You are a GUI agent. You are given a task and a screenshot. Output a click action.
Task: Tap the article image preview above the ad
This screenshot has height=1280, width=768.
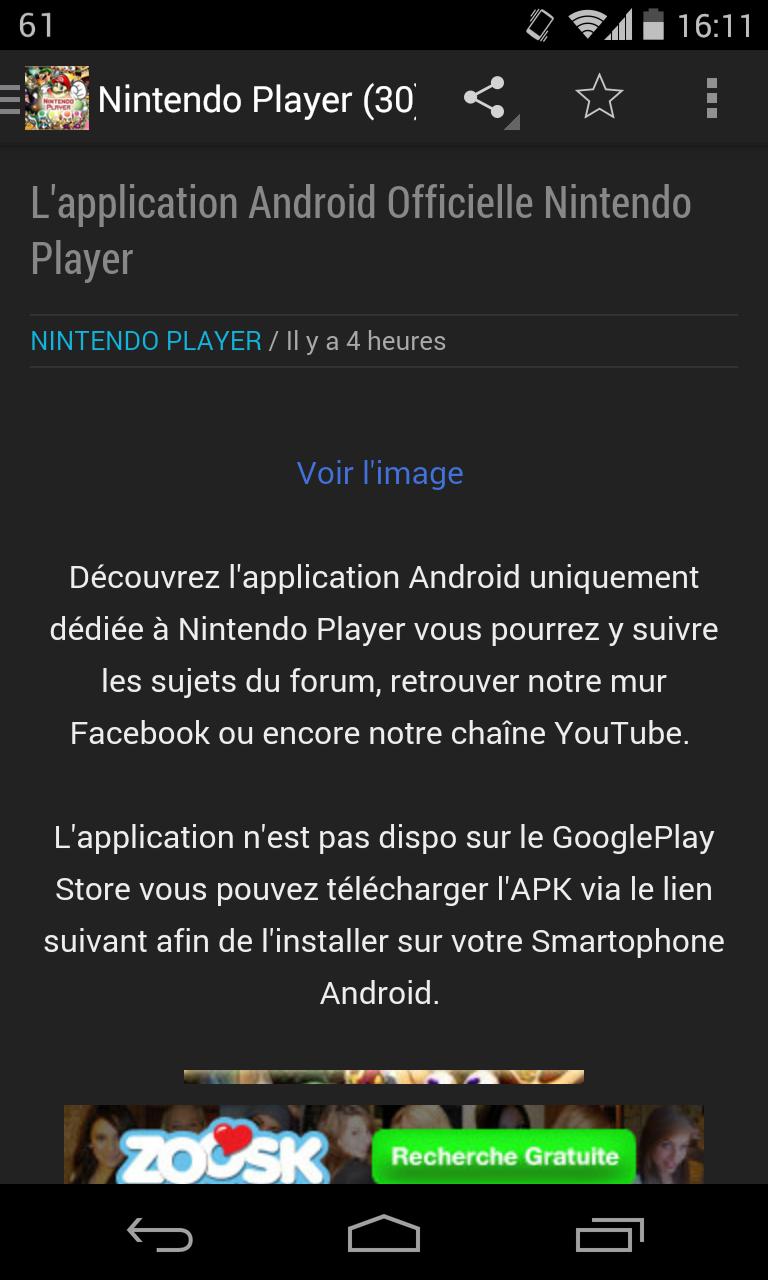point(383,1078)
